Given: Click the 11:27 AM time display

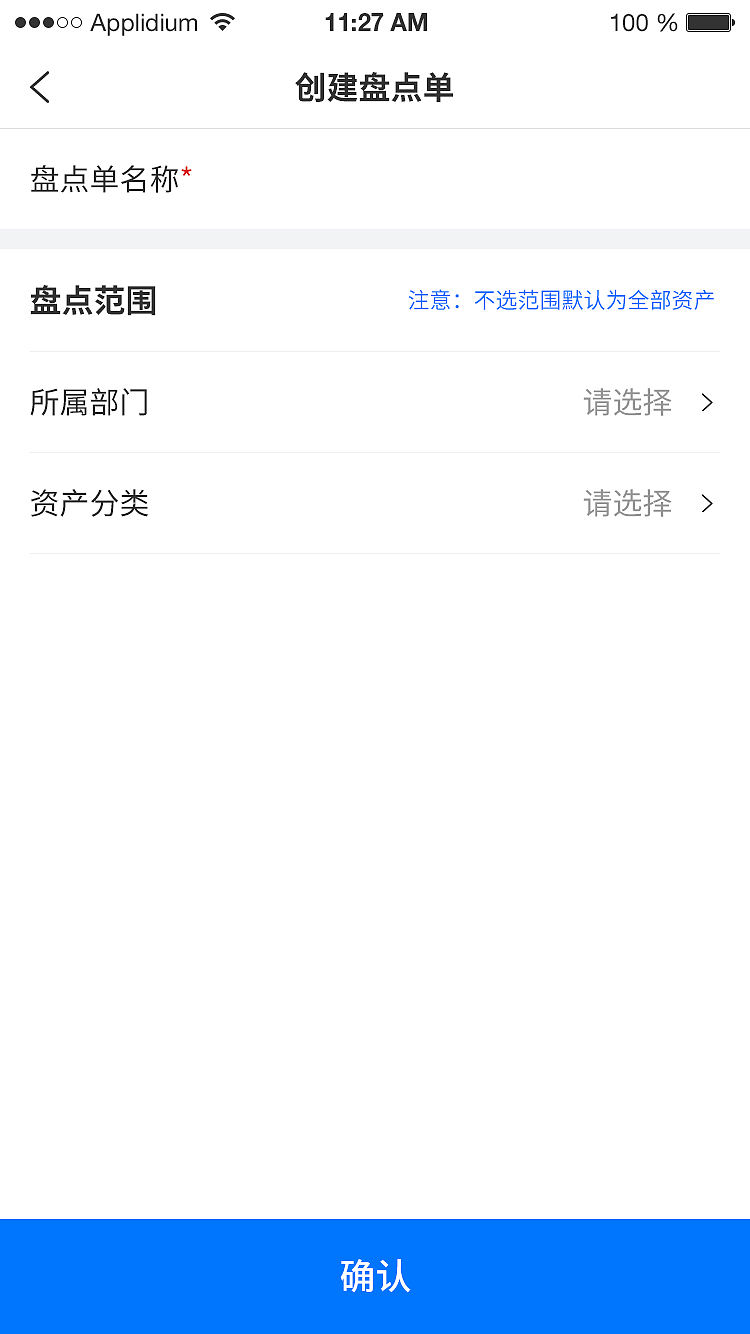Looking at the screenshot, I should [x=376, y=21].
